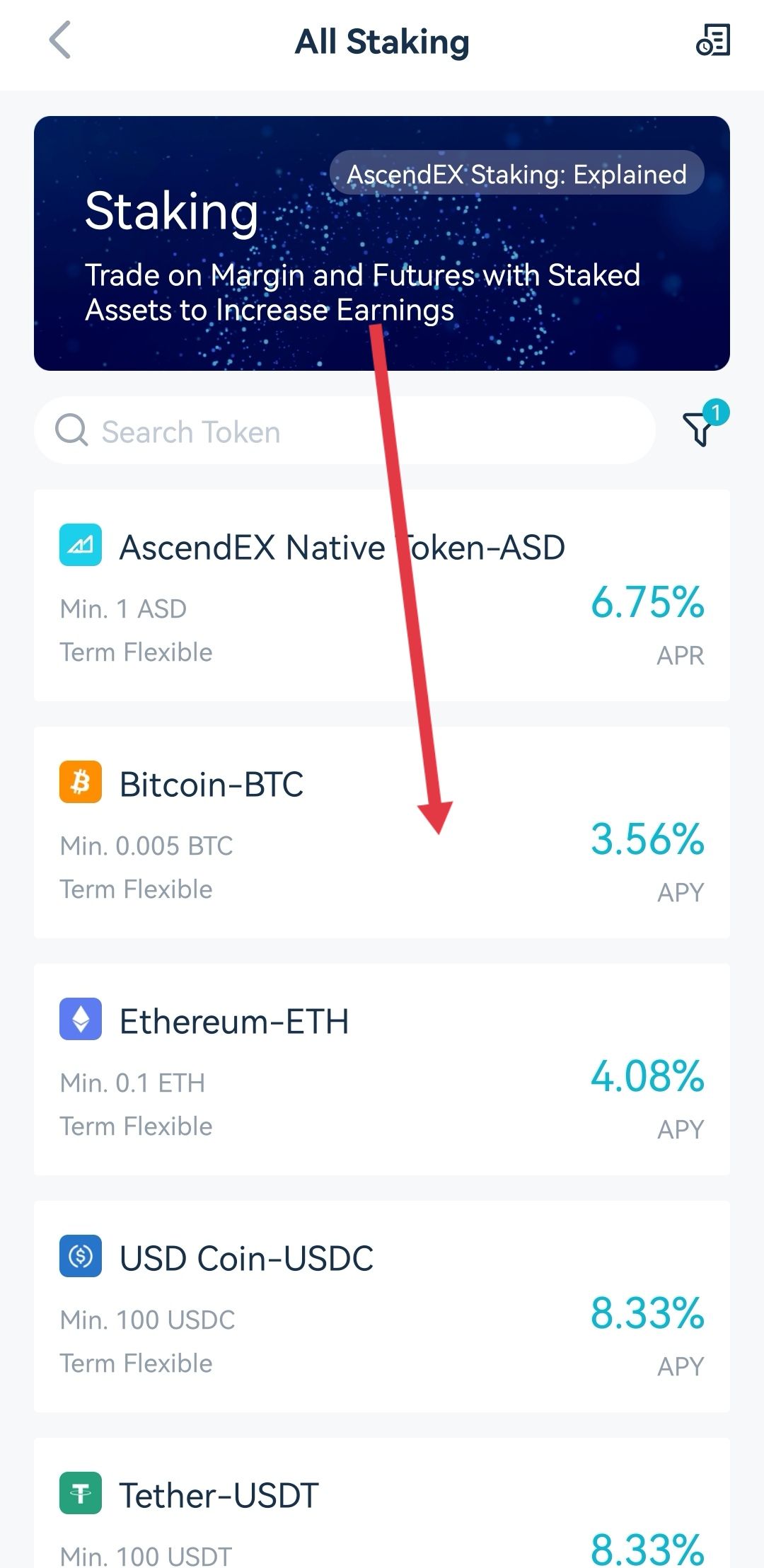This screenshot has width=764, height=1568.
Task: Open the AscendEX Native Token-ASD staking card
Action: click(382, 595)
